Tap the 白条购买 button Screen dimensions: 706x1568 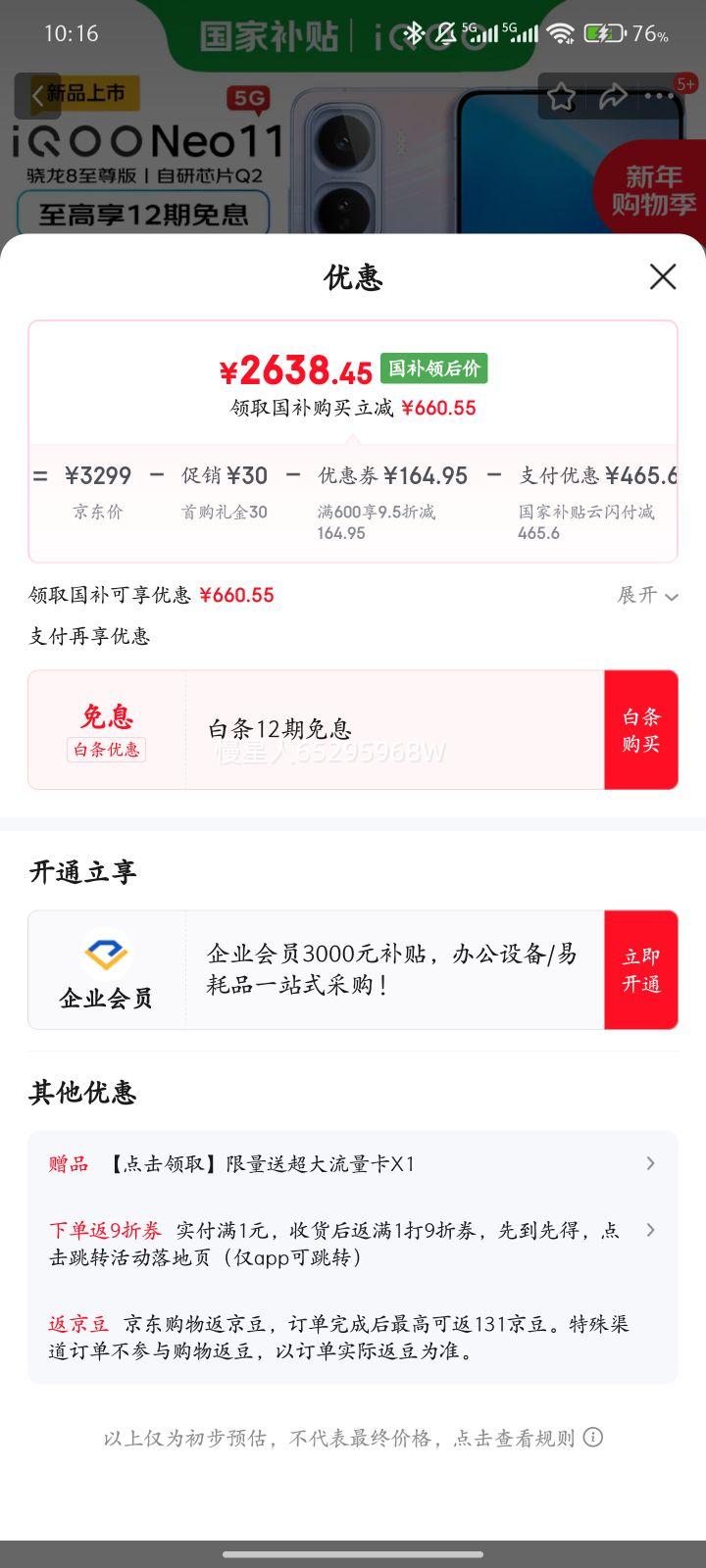(640, 730)
